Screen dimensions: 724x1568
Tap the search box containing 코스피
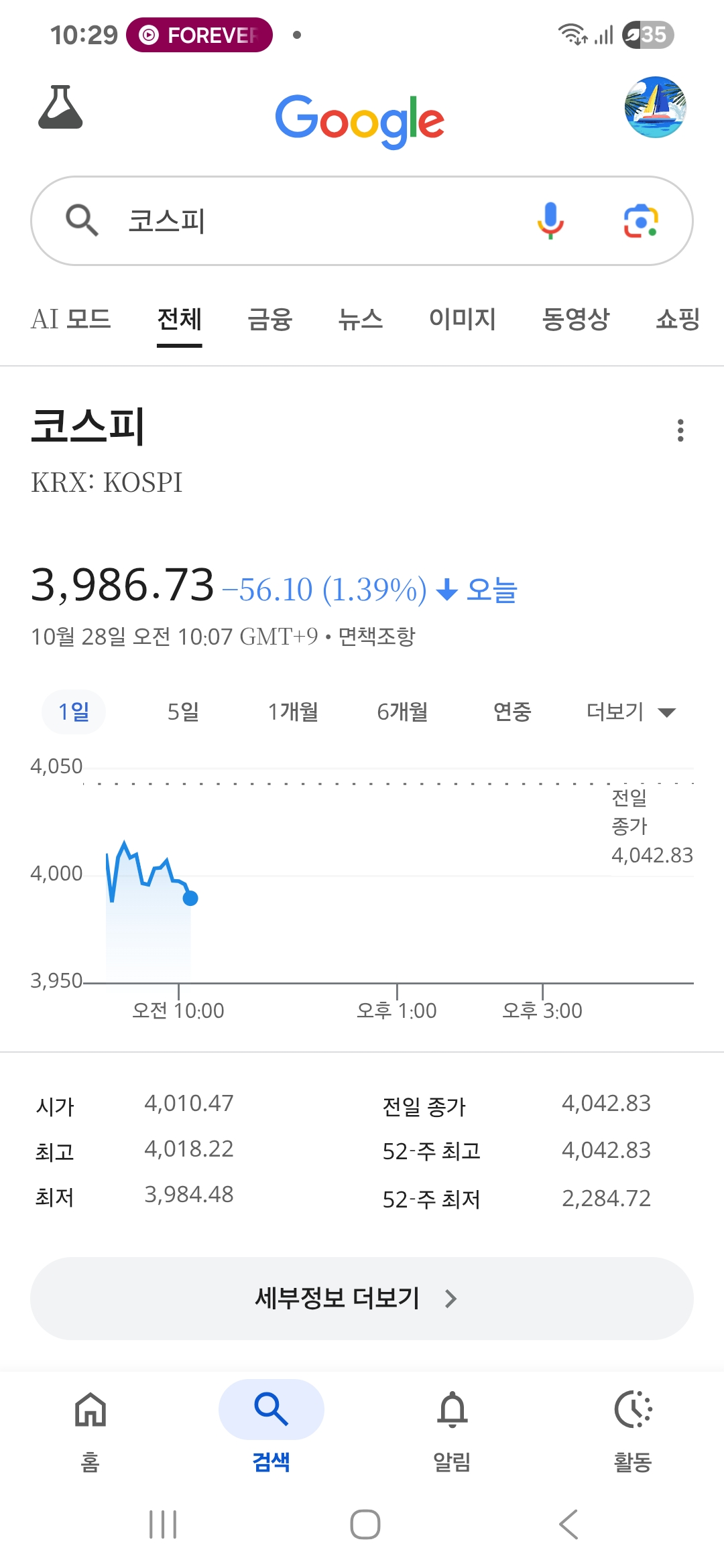point(302,221)
